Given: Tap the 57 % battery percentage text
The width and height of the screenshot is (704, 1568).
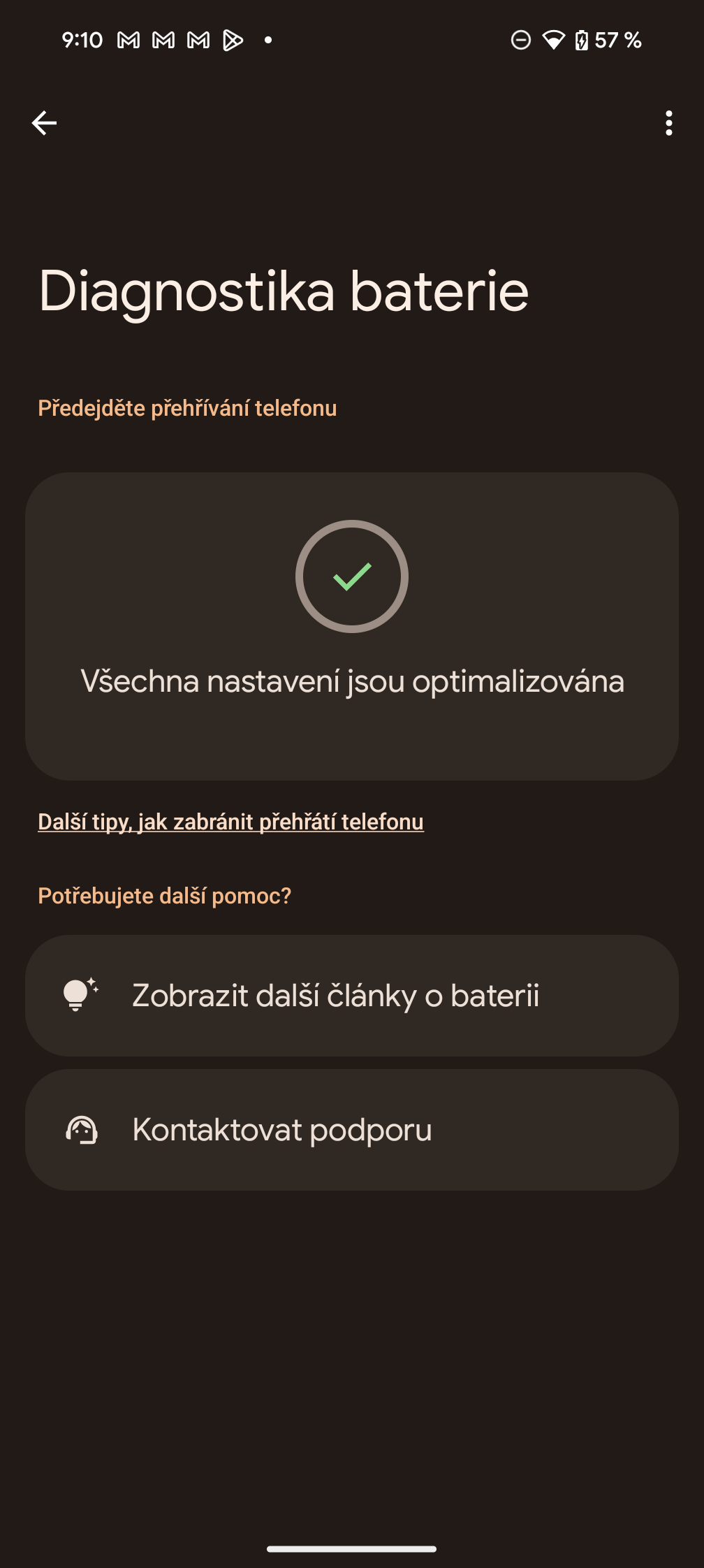Looking at the screenshot, I should click(619, 40).
